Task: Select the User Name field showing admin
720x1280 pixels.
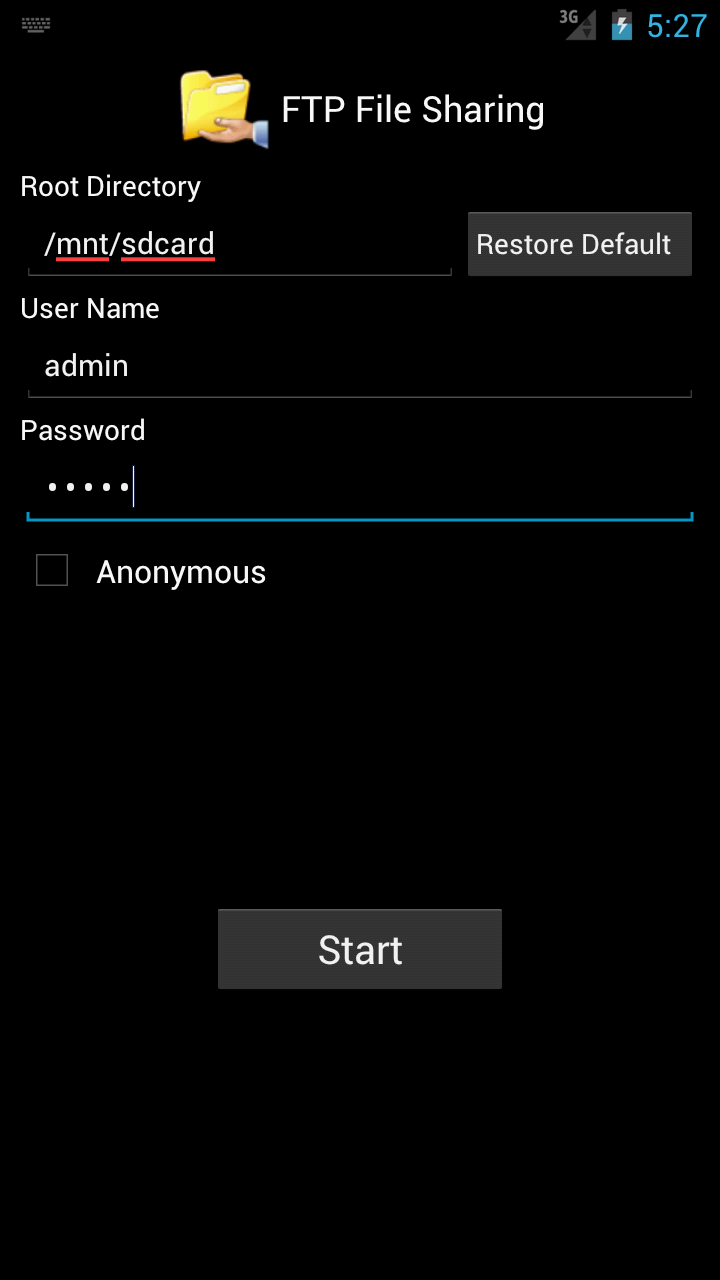Action: (x=360, y=365)
